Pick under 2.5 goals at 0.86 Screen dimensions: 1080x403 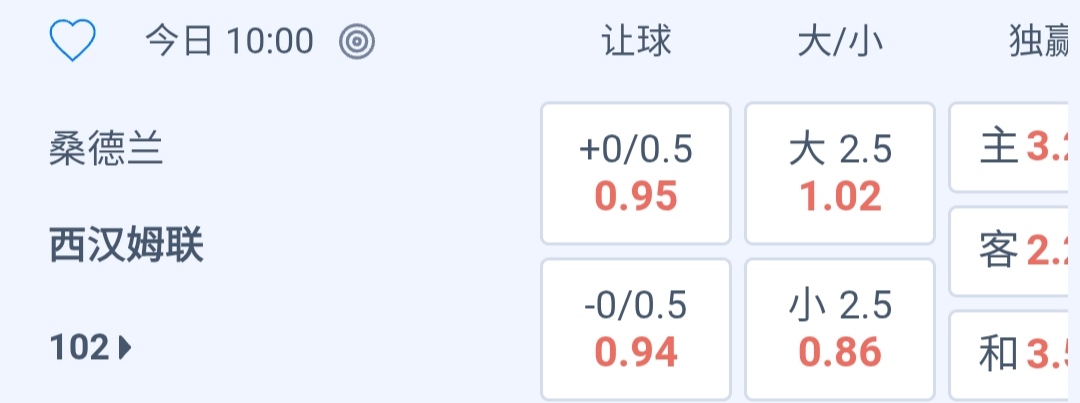pyautogui.click(x=840, y=329)
